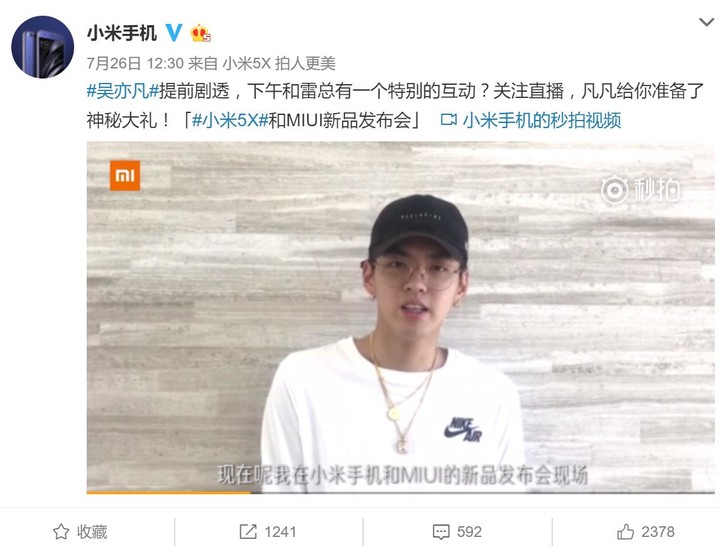This screenshot has height=547, width=720.
Task: Open the 小米5X 拍人更美 source link
Action: click(278, 63)
